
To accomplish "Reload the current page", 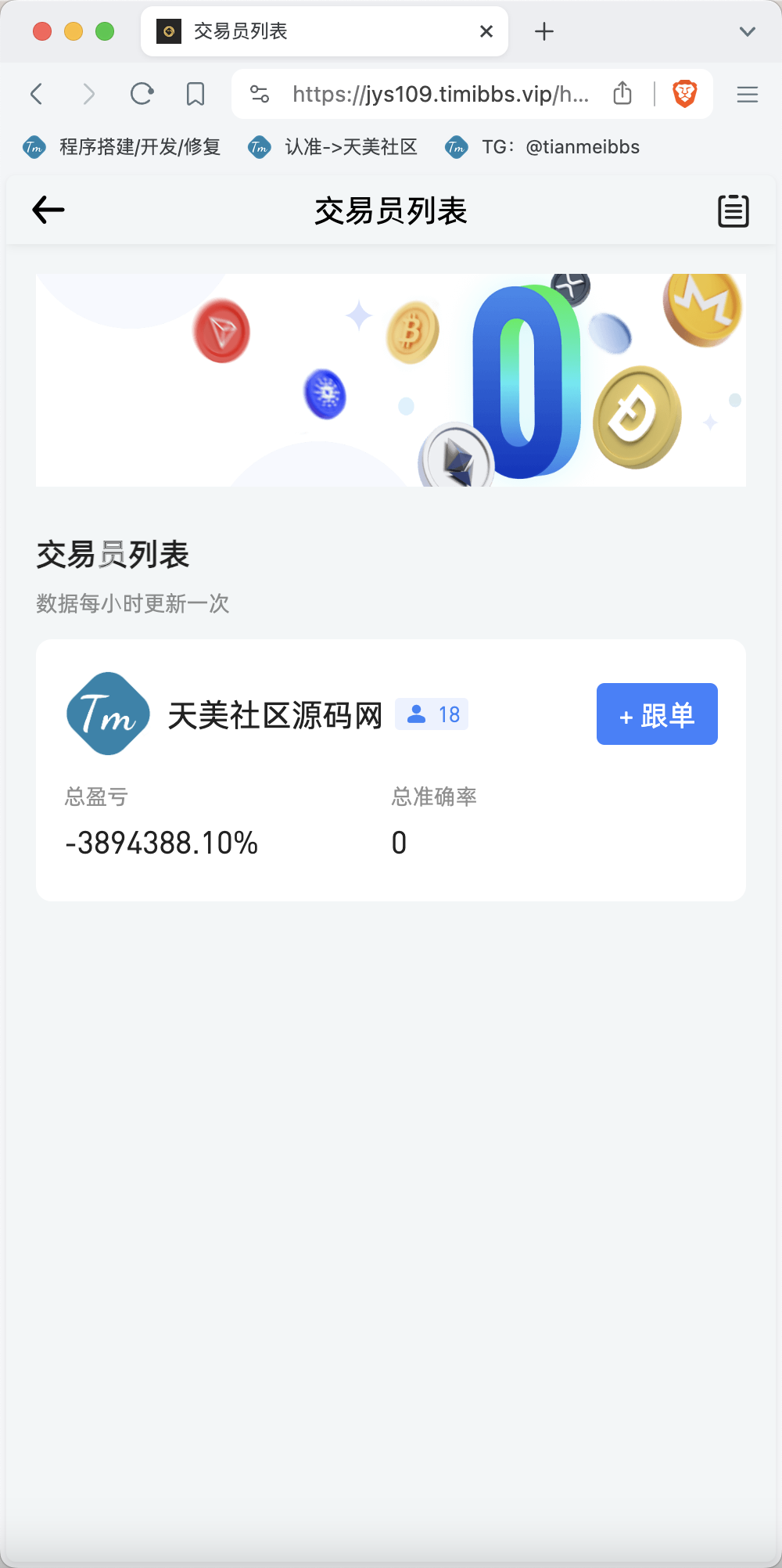I will coord(142,94).
